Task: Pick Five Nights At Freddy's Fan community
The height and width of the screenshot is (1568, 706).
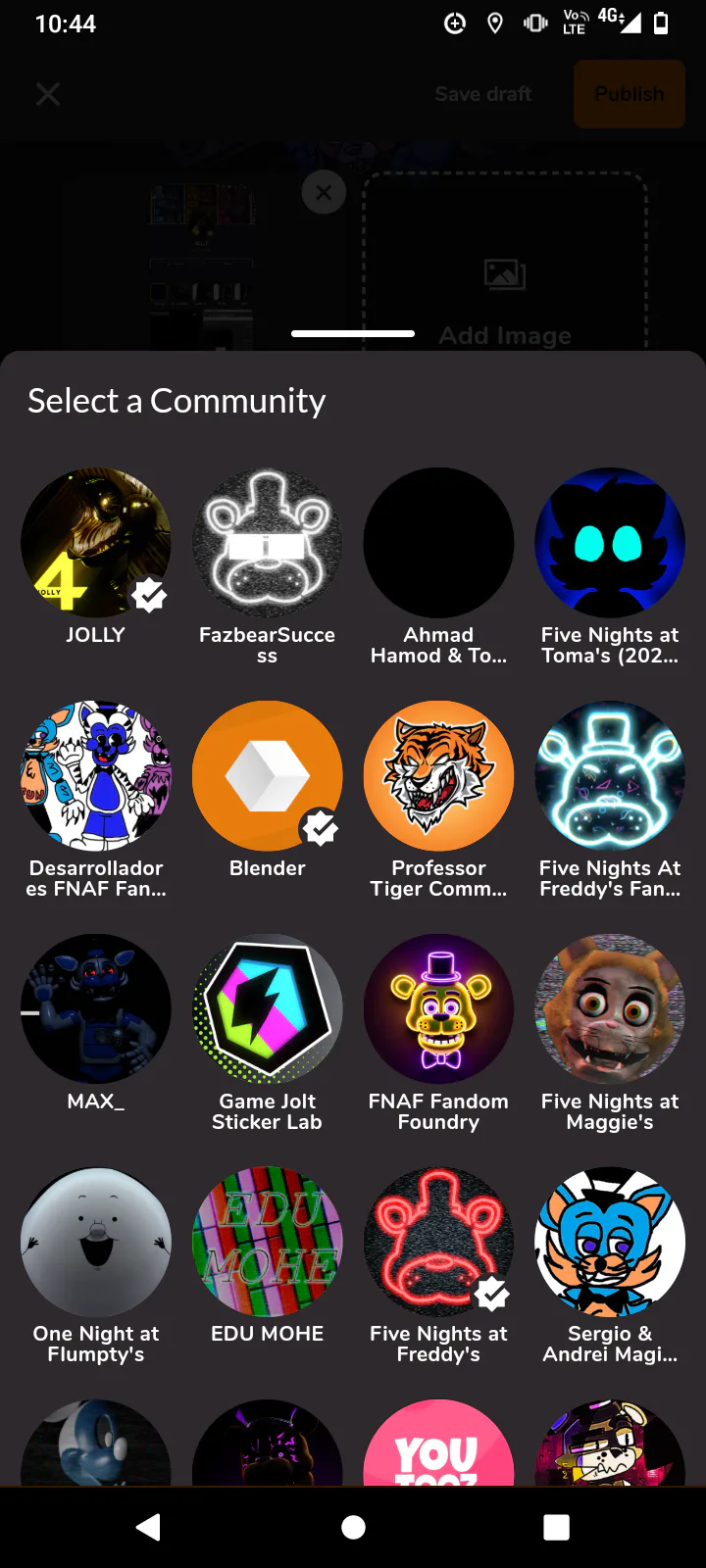Action: pos(610,776)
